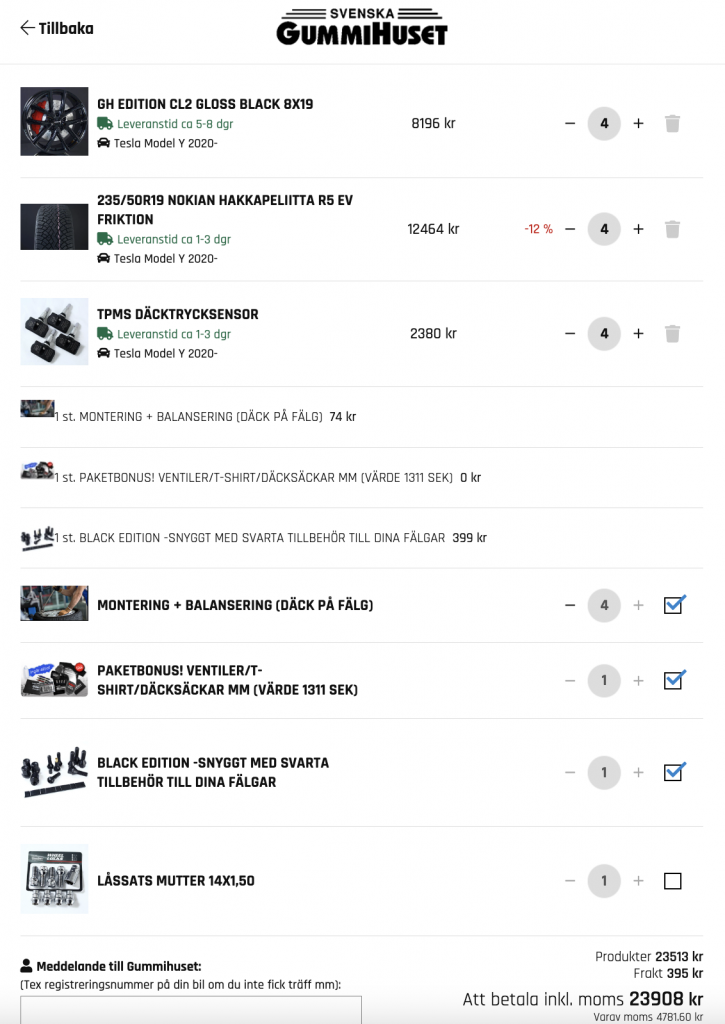
Task: Increase quantity of Nokian Hakkapeliitta tires
Action: (x=639, y=229)
